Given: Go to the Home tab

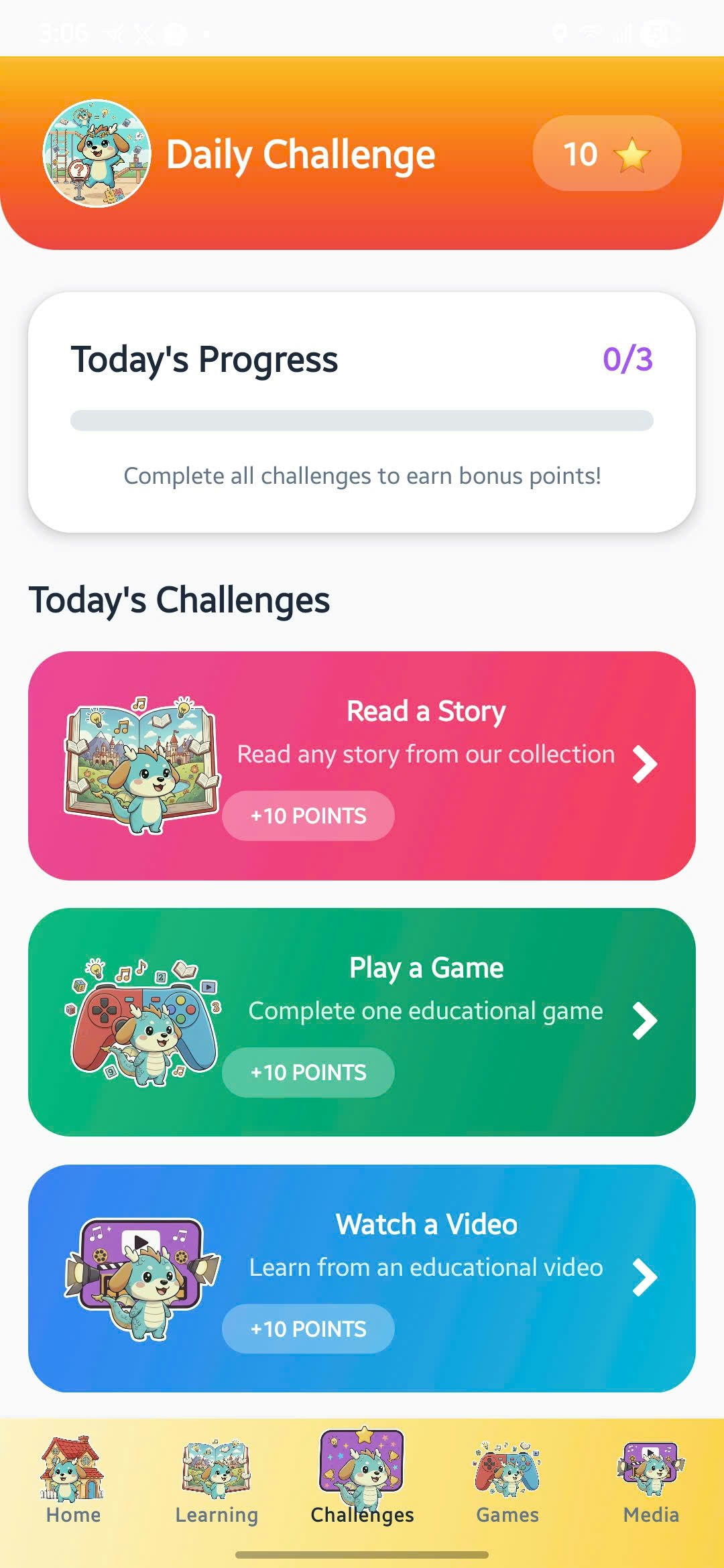Looking at the screenshot, I should point(72,1481).
